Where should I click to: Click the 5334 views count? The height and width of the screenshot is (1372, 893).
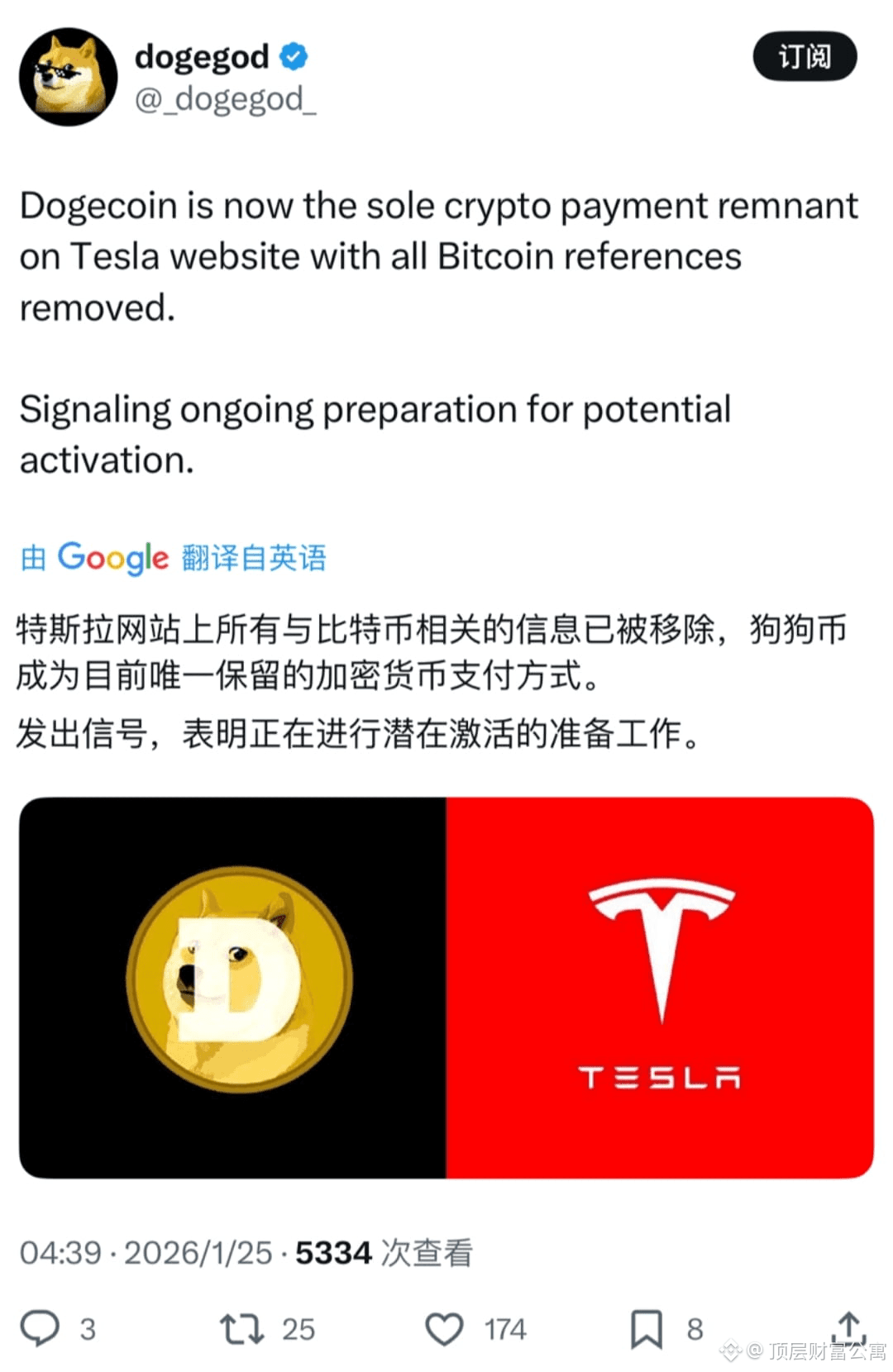[x=333, y=1252]
